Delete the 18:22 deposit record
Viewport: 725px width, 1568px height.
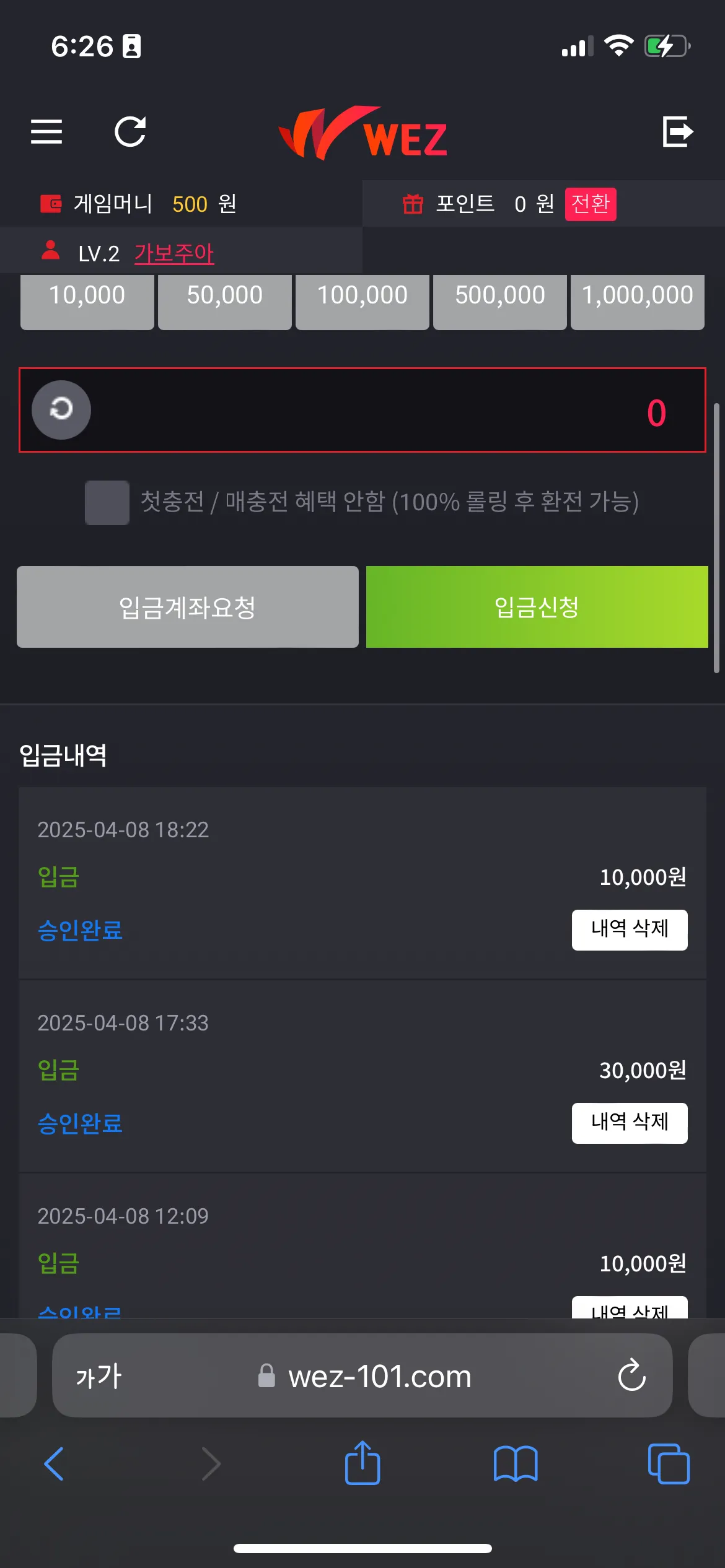tap(630, 930)
